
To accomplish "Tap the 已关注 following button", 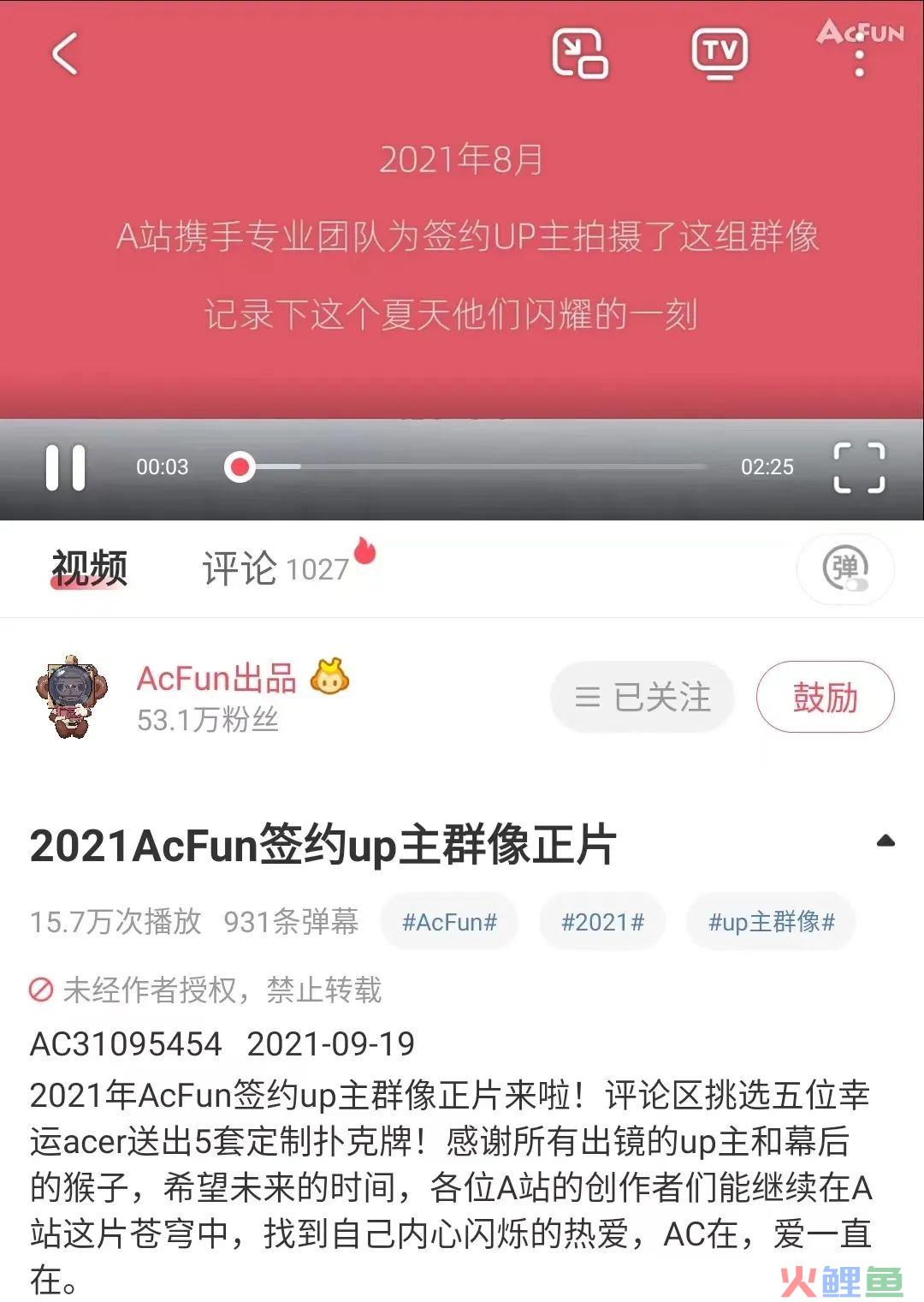I will tap(643, 698).
